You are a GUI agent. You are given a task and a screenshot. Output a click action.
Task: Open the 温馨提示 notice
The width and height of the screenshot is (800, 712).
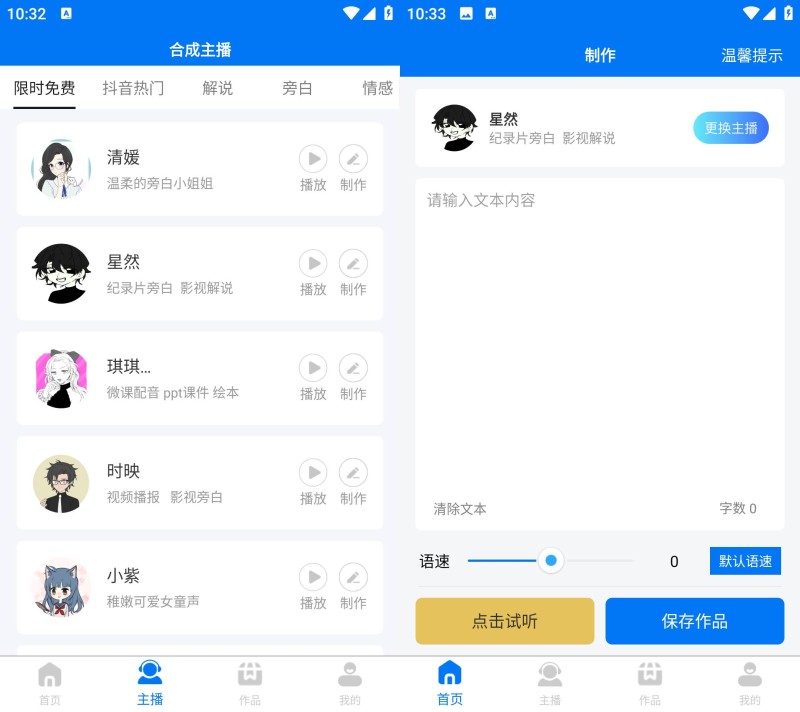[751, 56]
